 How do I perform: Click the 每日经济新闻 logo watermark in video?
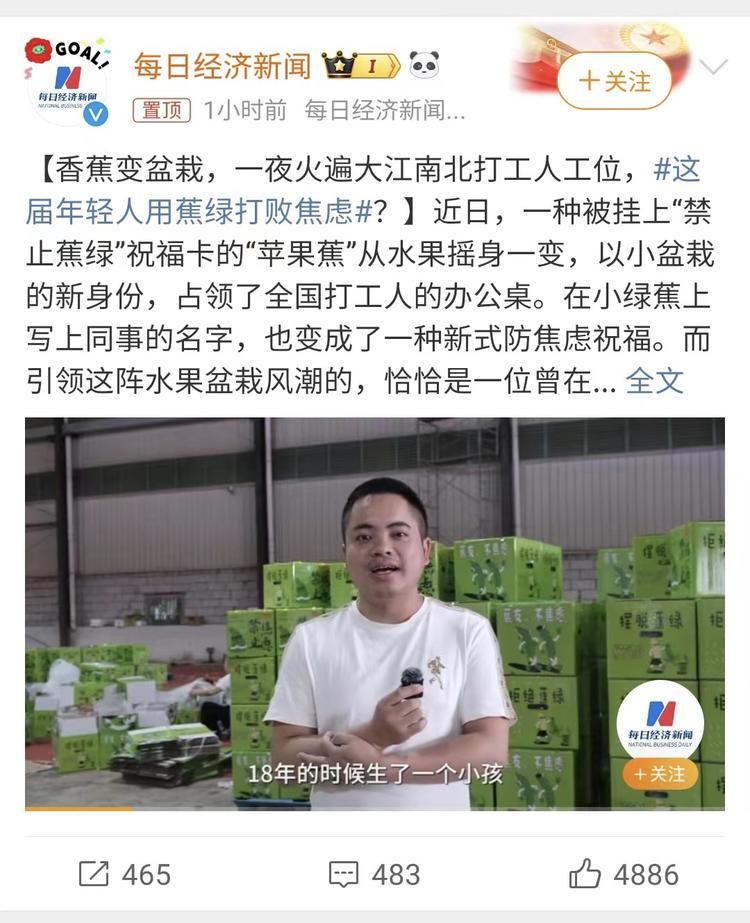pyautogui.click(x=662, y=717)
